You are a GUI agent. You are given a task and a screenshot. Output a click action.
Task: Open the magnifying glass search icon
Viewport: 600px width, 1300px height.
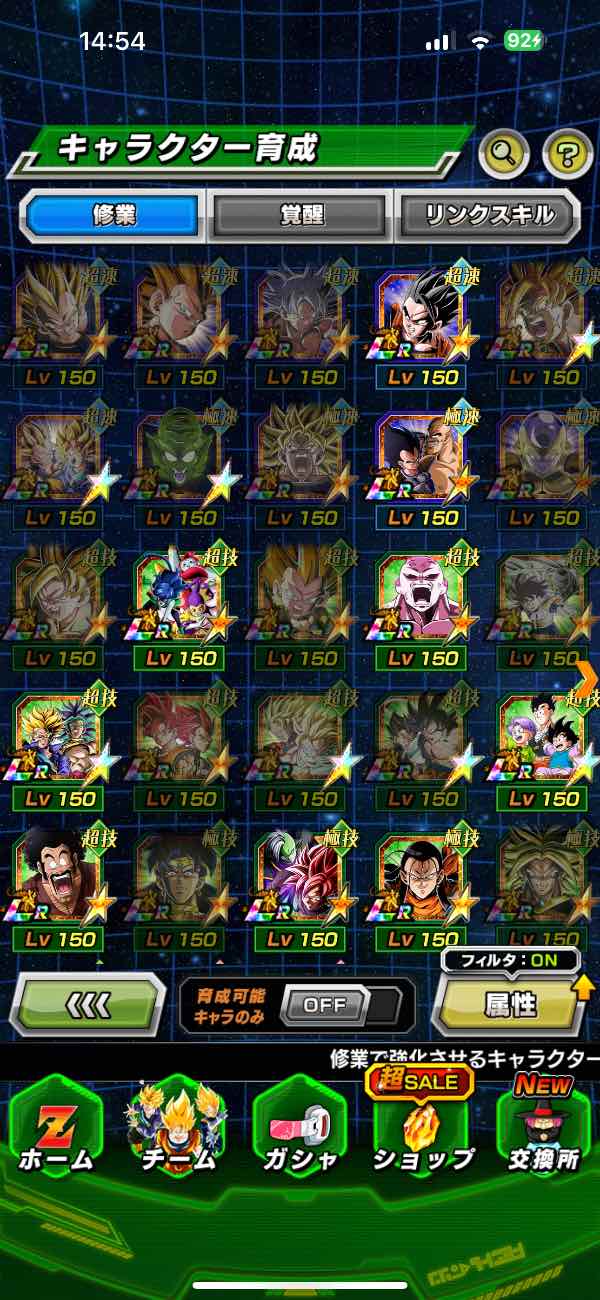point(504,153)
